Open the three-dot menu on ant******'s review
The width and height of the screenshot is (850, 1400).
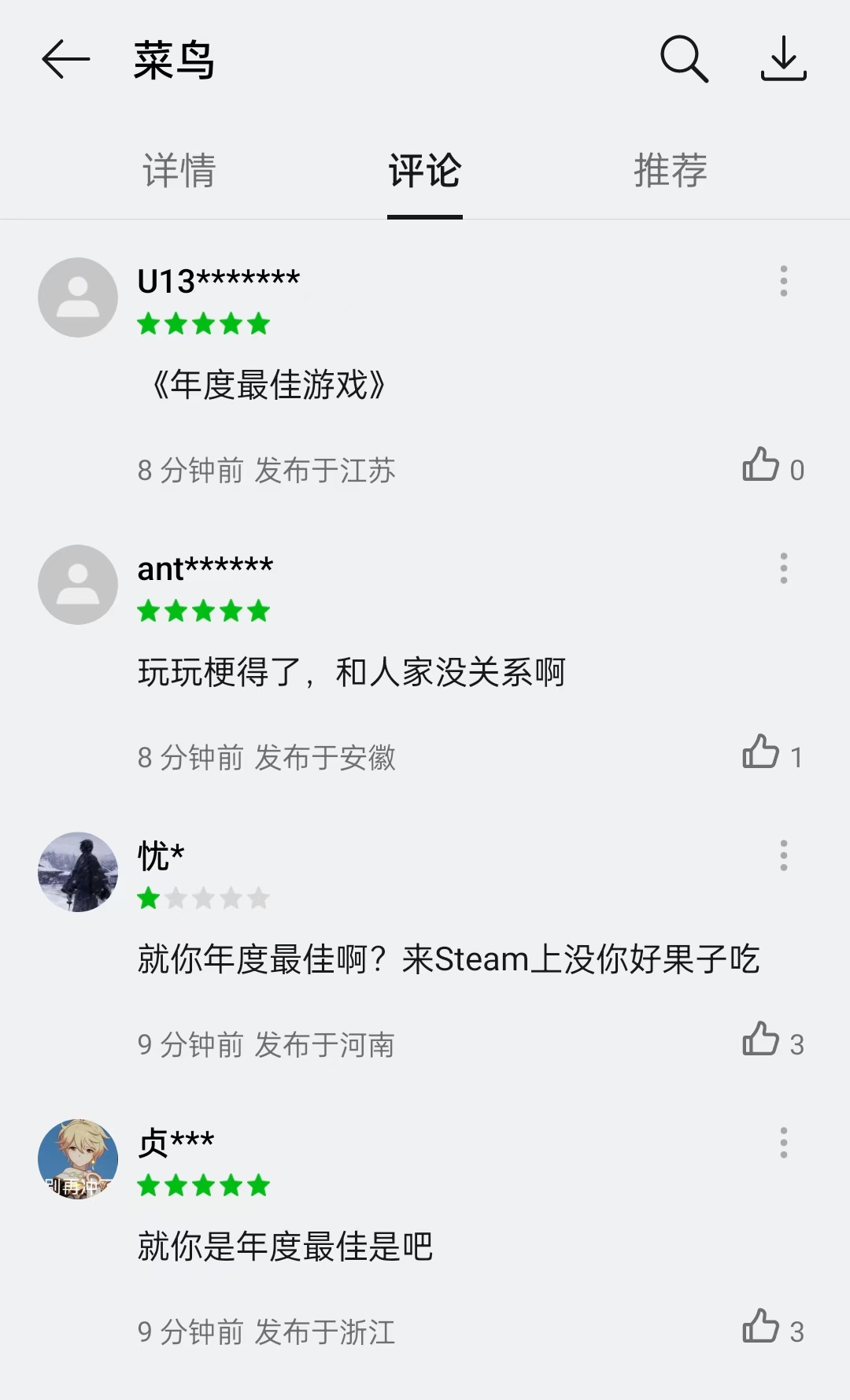[783, 570]
